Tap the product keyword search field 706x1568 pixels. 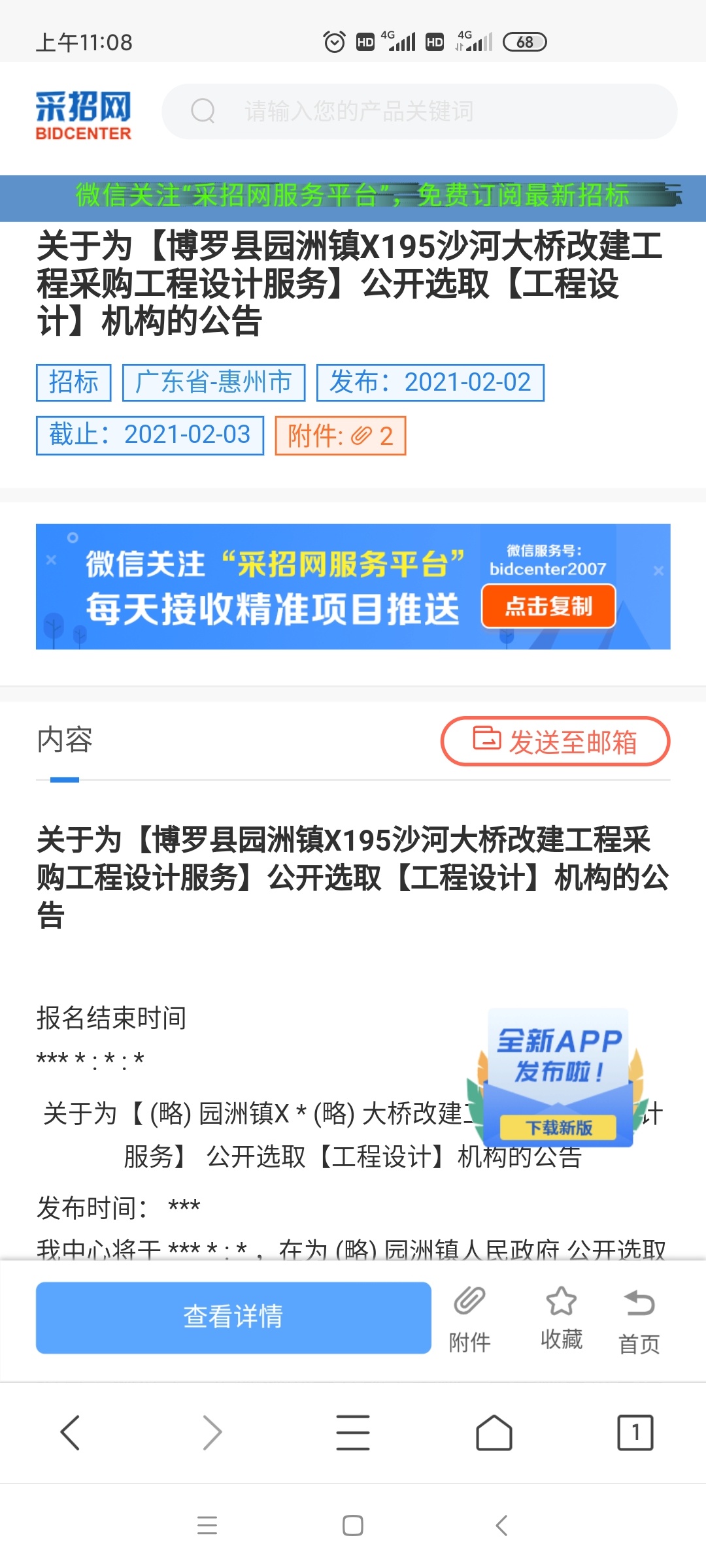(x=418, y=111)
